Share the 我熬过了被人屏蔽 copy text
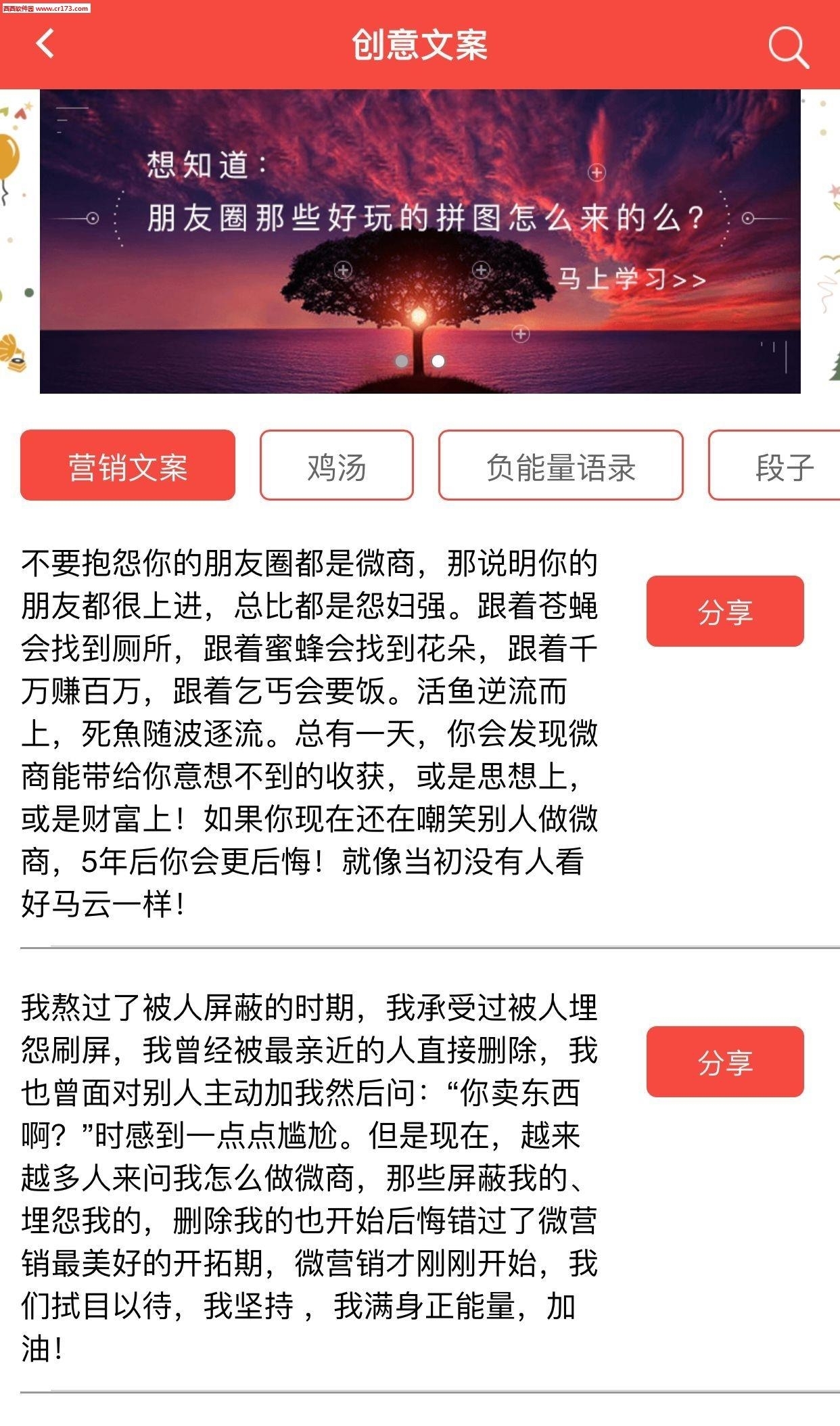The width and height of the screenshot is (840, 1426). (725, 1062)
